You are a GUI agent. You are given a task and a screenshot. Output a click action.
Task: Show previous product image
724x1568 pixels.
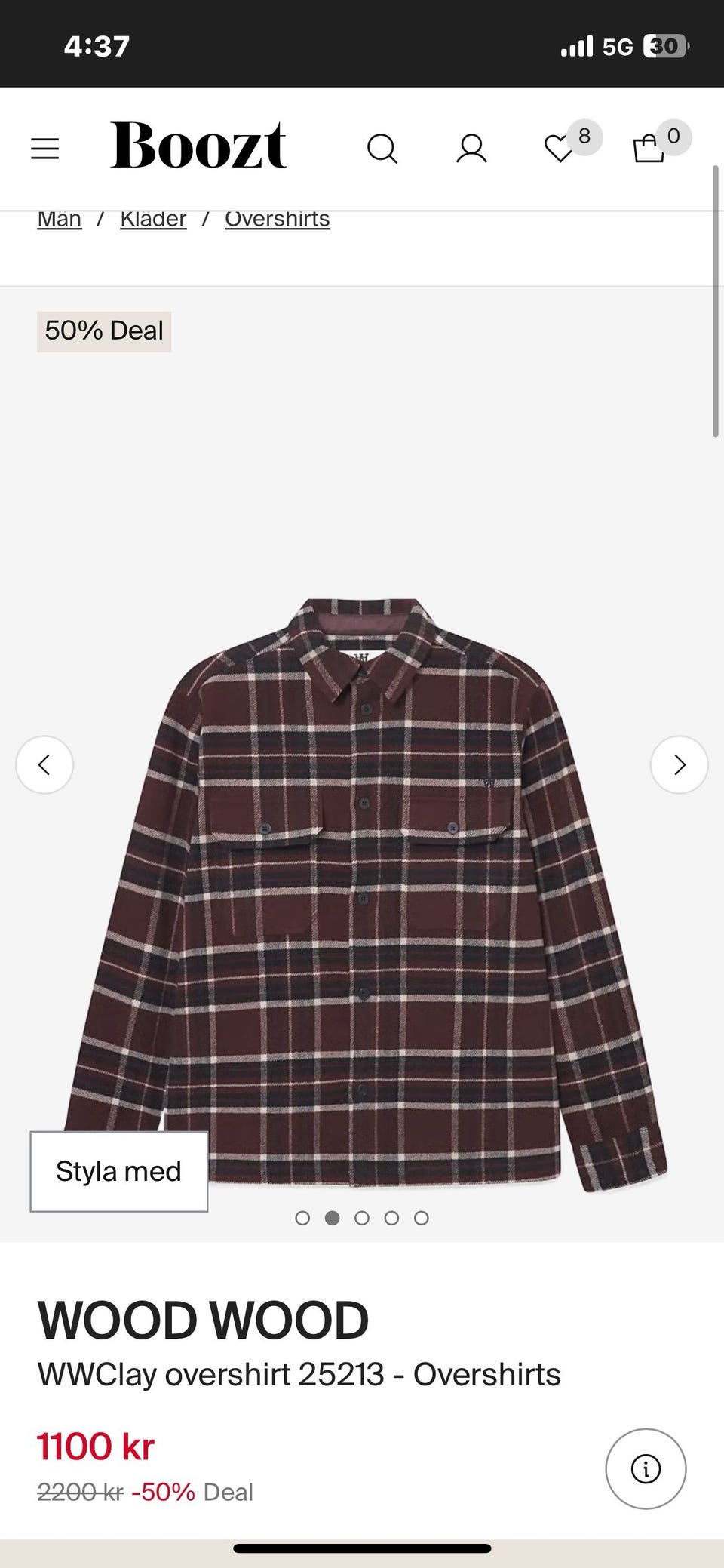click(x=44, y=764)
